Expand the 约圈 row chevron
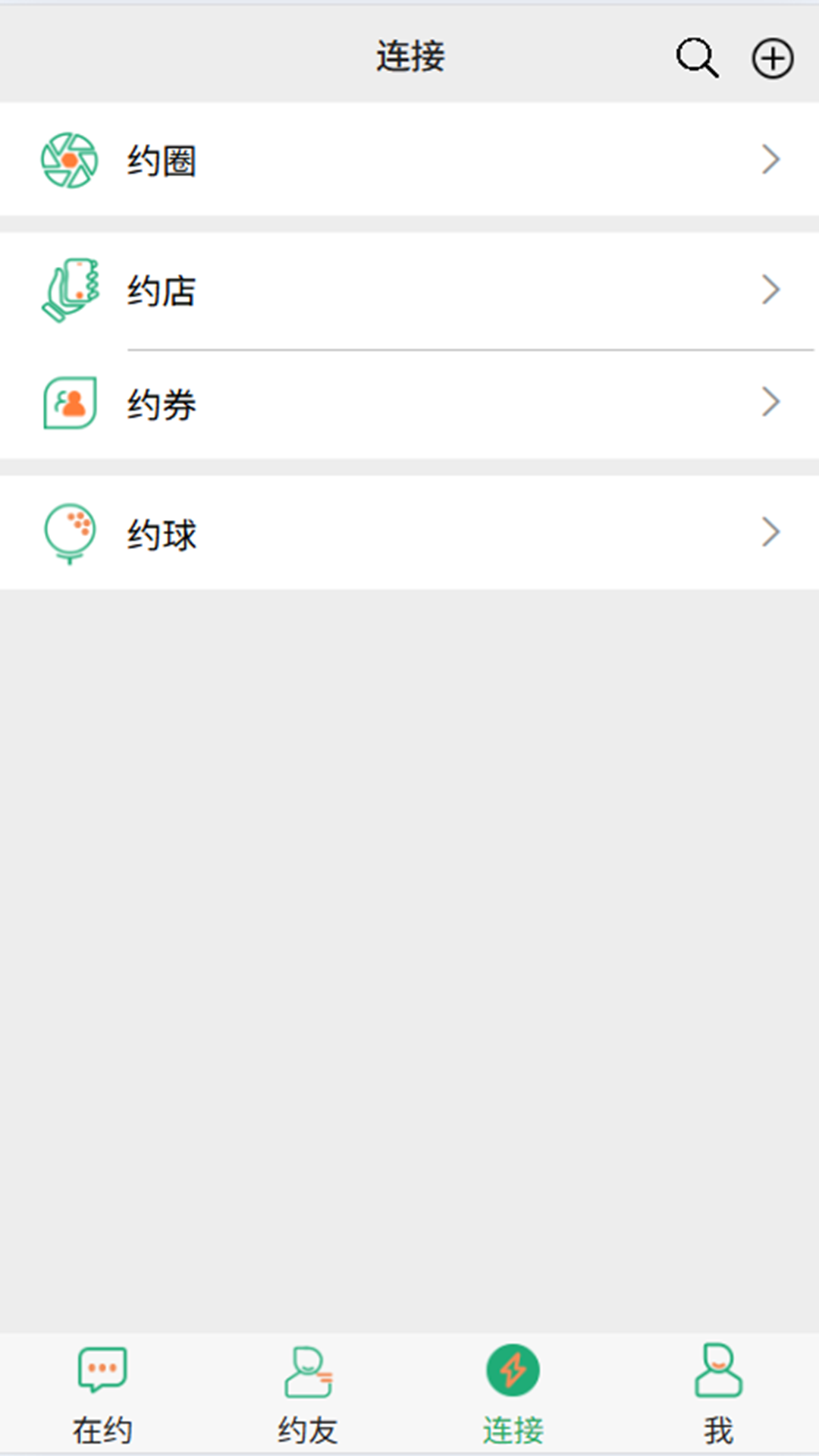The height and width of the screenshot is (1456, 819). (x=771, y=159)
